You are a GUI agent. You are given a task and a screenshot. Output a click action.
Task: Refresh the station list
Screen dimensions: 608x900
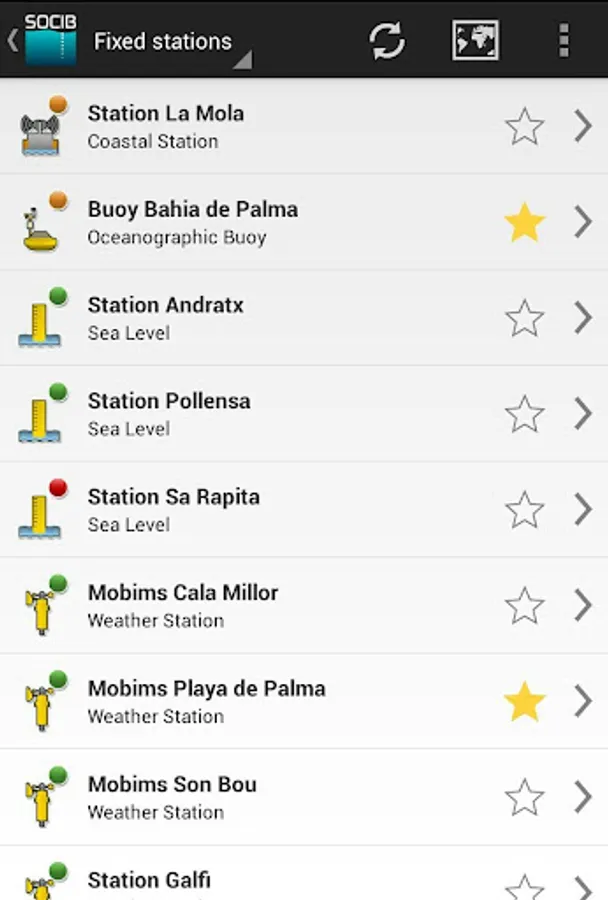coord(387,40)
